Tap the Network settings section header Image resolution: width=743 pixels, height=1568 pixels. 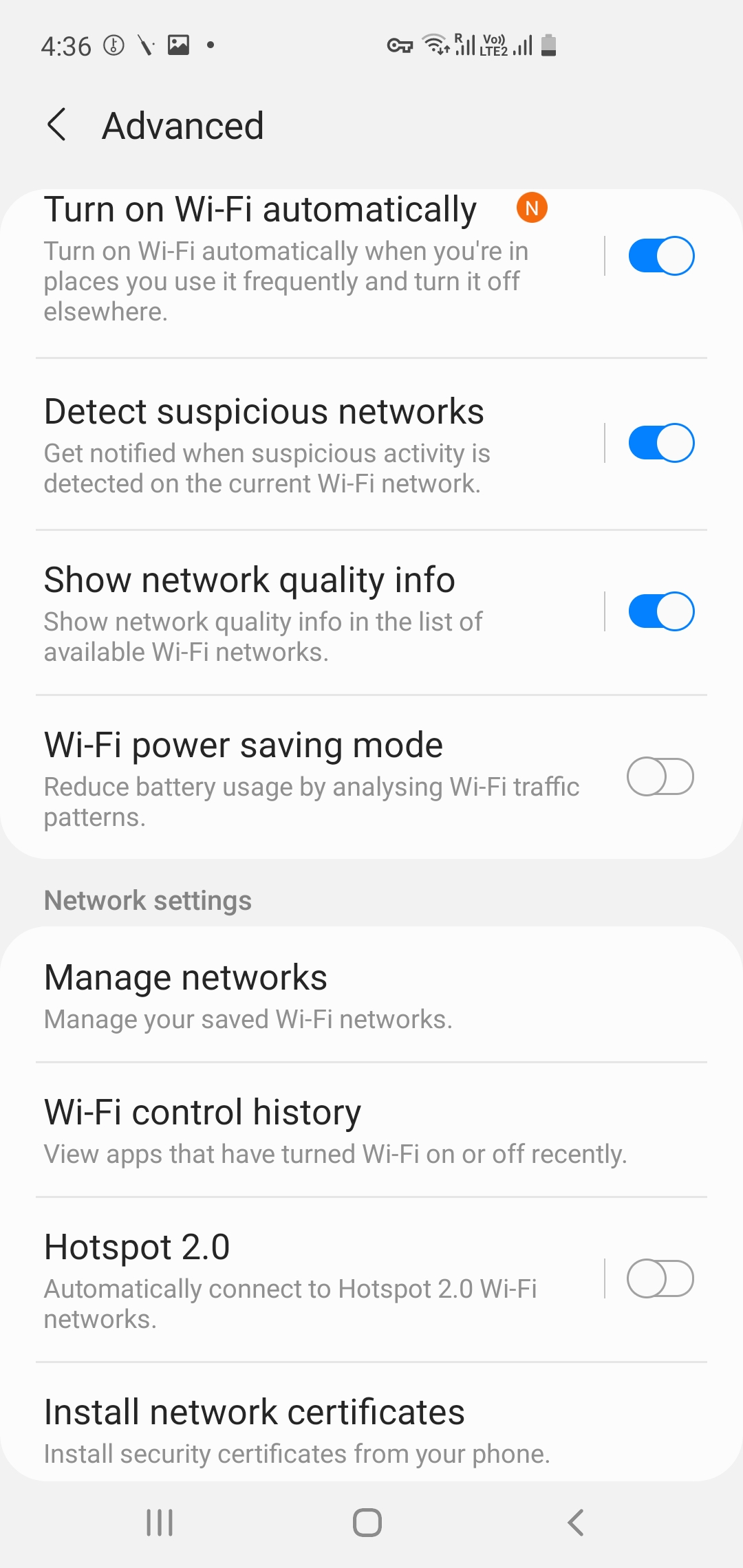[147, 900]
